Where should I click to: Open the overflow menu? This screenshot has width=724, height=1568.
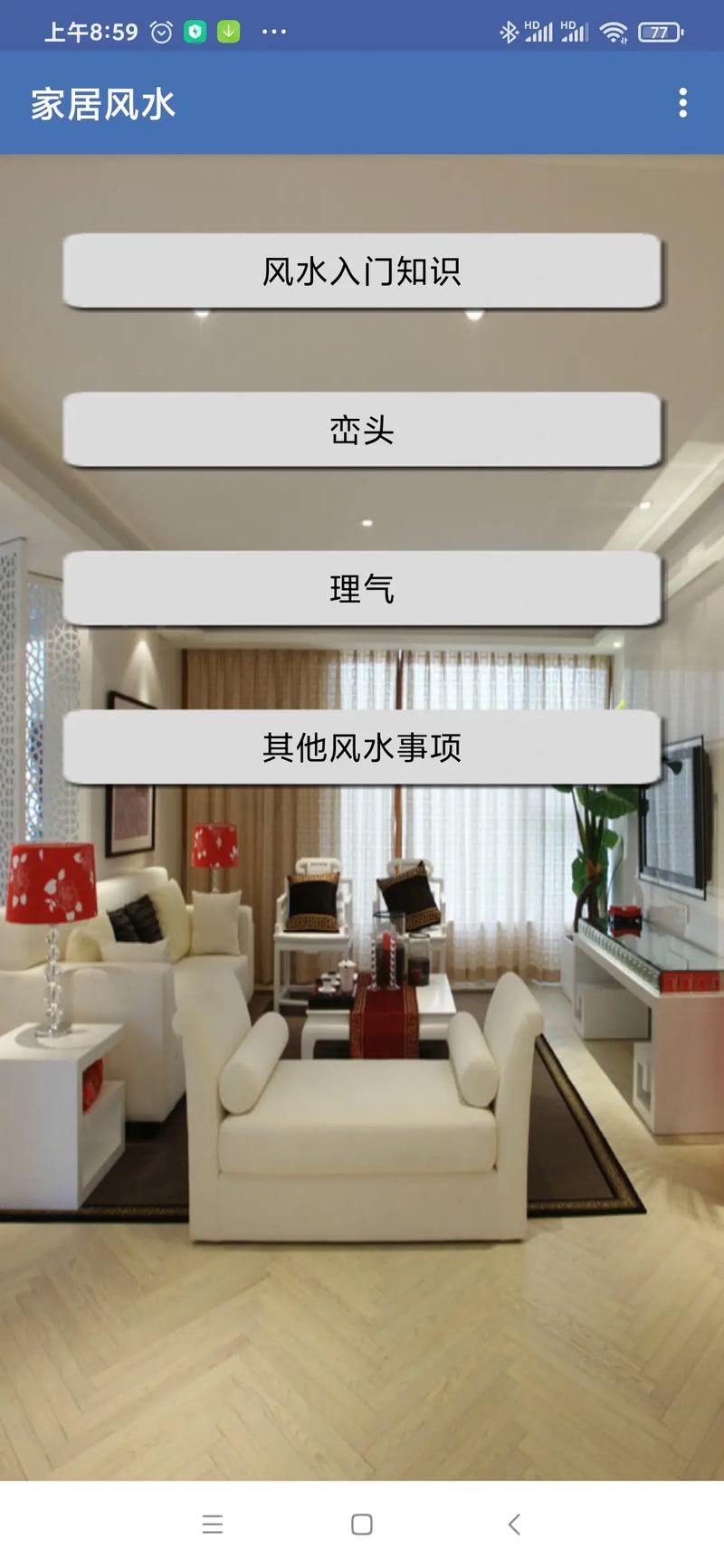[x=682, y=103]
